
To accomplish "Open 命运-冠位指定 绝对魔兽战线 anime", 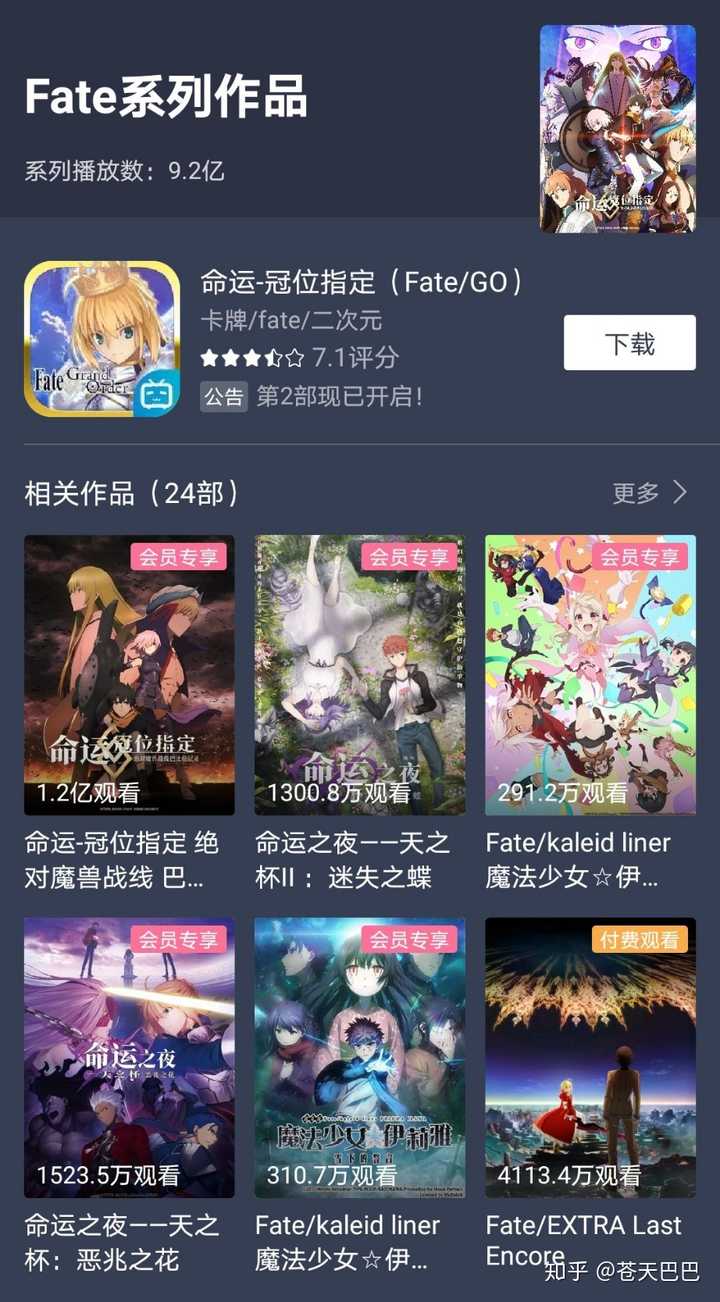I will tap(129, 675).
